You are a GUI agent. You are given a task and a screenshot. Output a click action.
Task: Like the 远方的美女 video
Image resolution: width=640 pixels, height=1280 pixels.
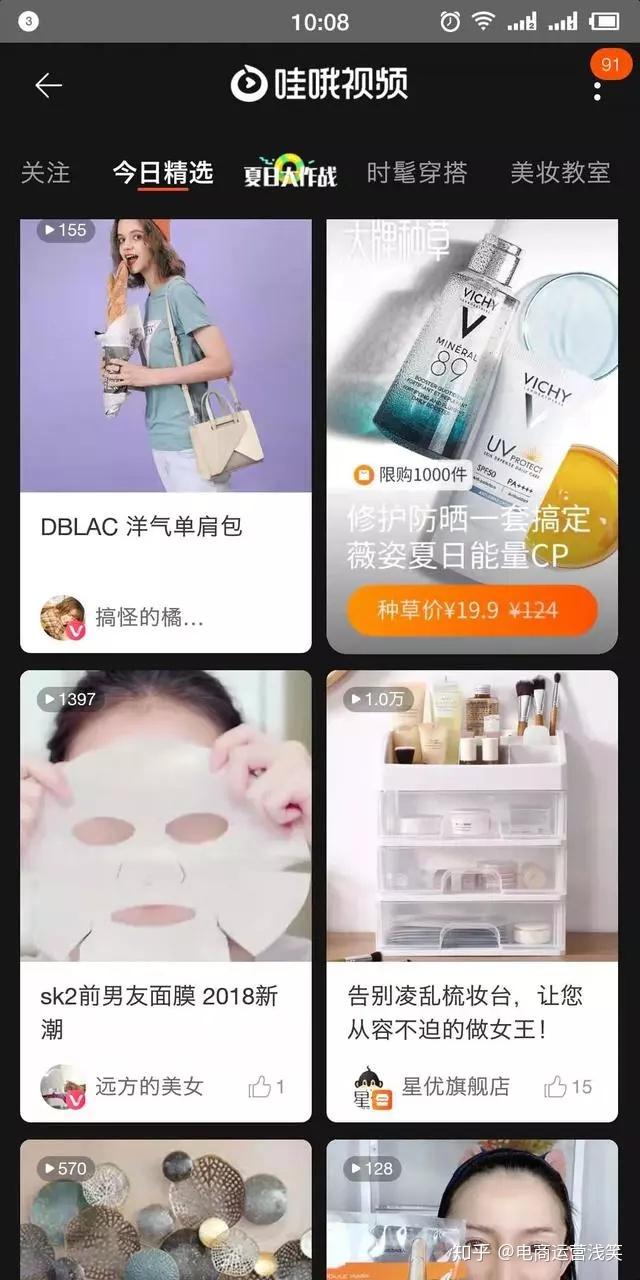[x=267, y=1086]
